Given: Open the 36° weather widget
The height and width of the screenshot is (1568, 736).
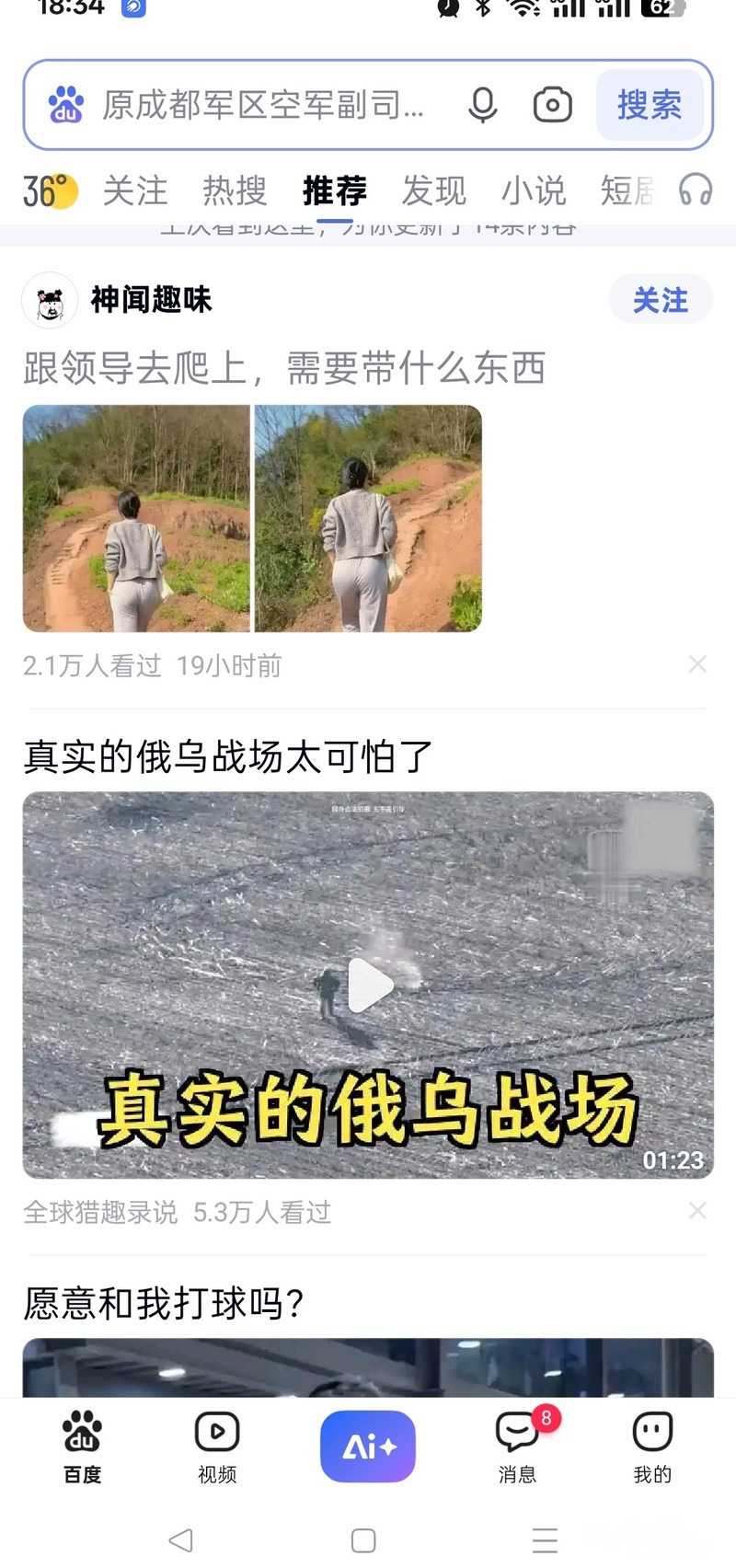Looking at the screenshot, I should point(49,191).
